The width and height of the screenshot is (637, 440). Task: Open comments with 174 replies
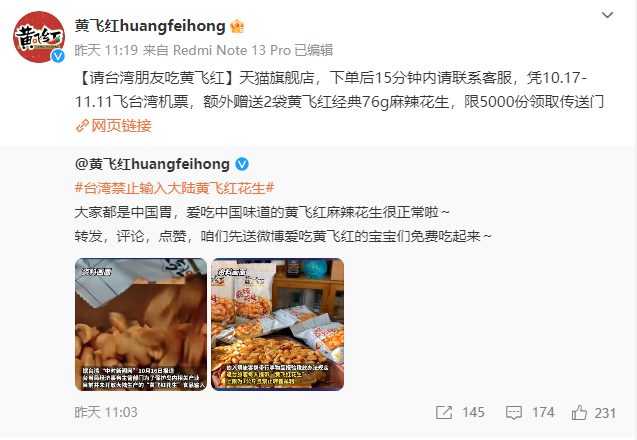529,412
